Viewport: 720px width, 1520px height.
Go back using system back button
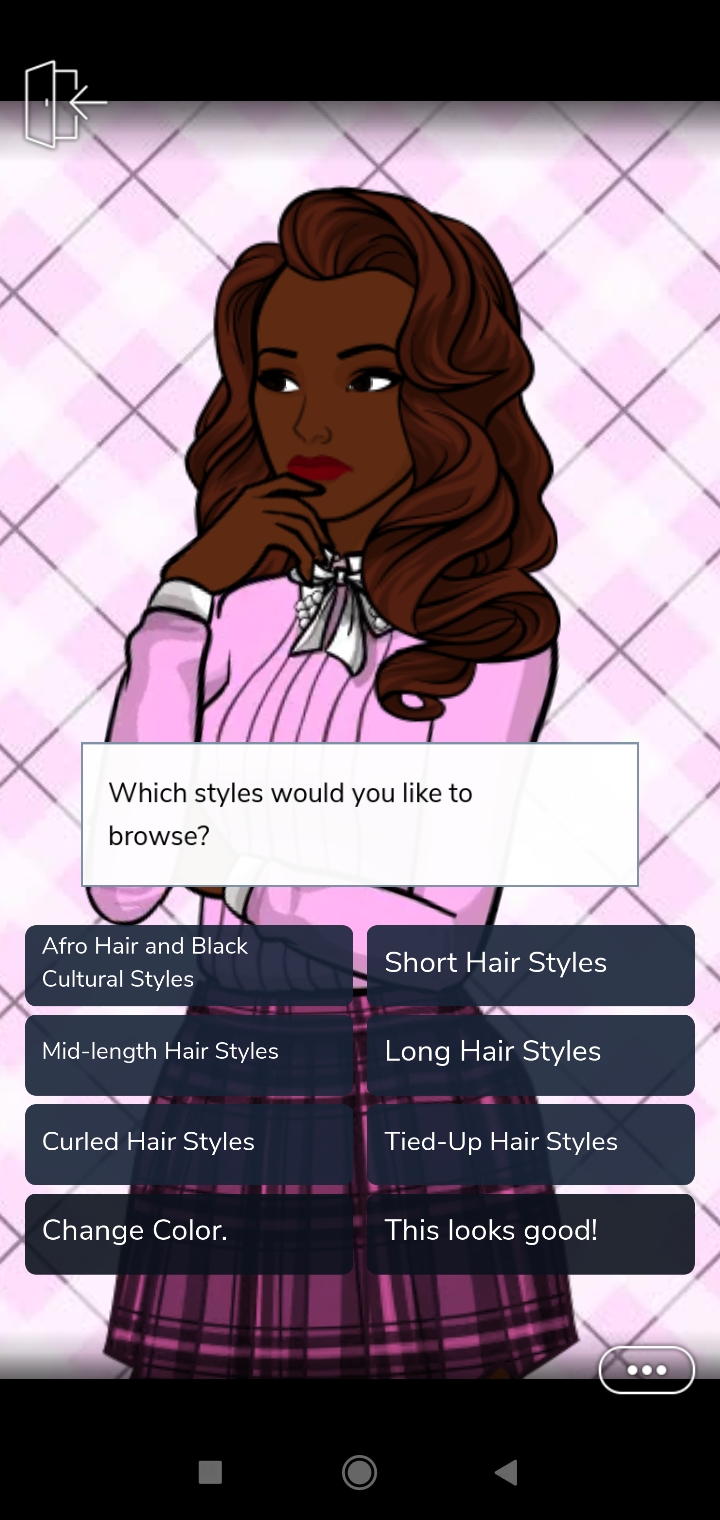[x=507, y=1471]
